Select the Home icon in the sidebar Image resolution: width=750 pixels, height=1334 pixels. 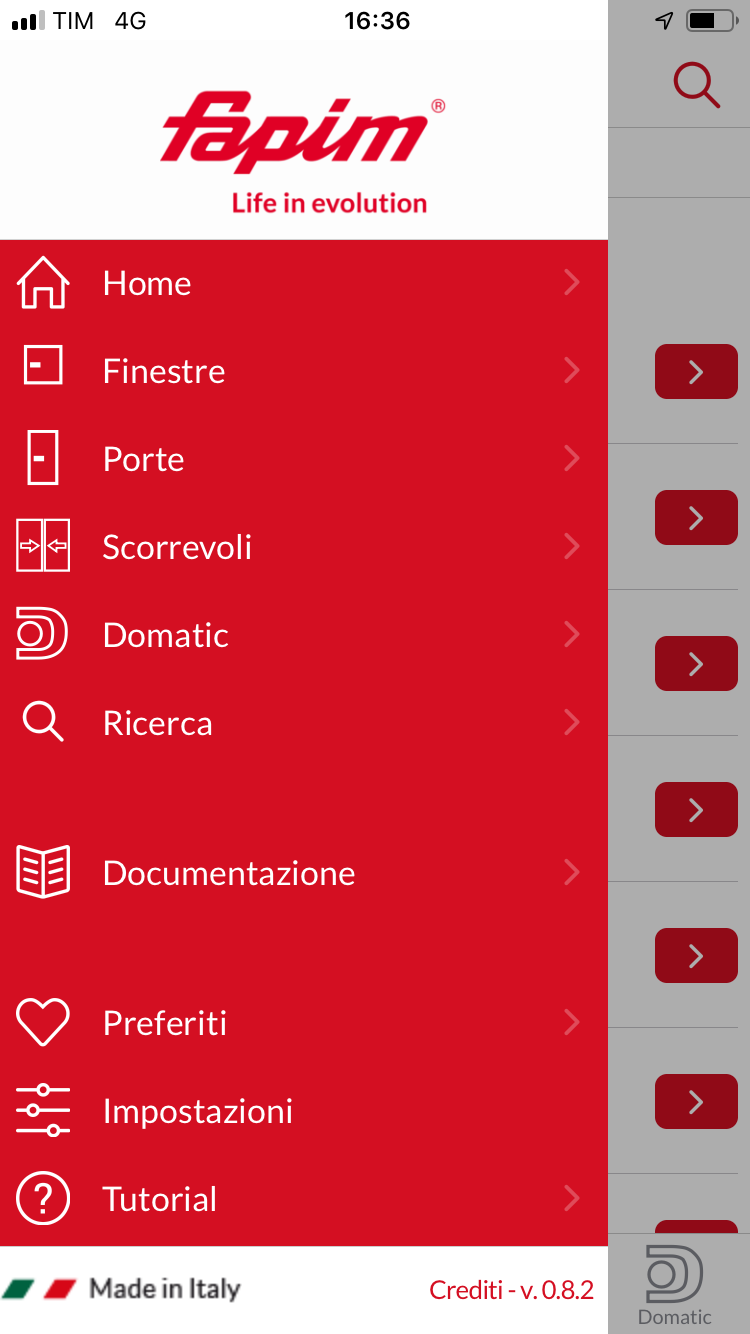pos(42,282)
